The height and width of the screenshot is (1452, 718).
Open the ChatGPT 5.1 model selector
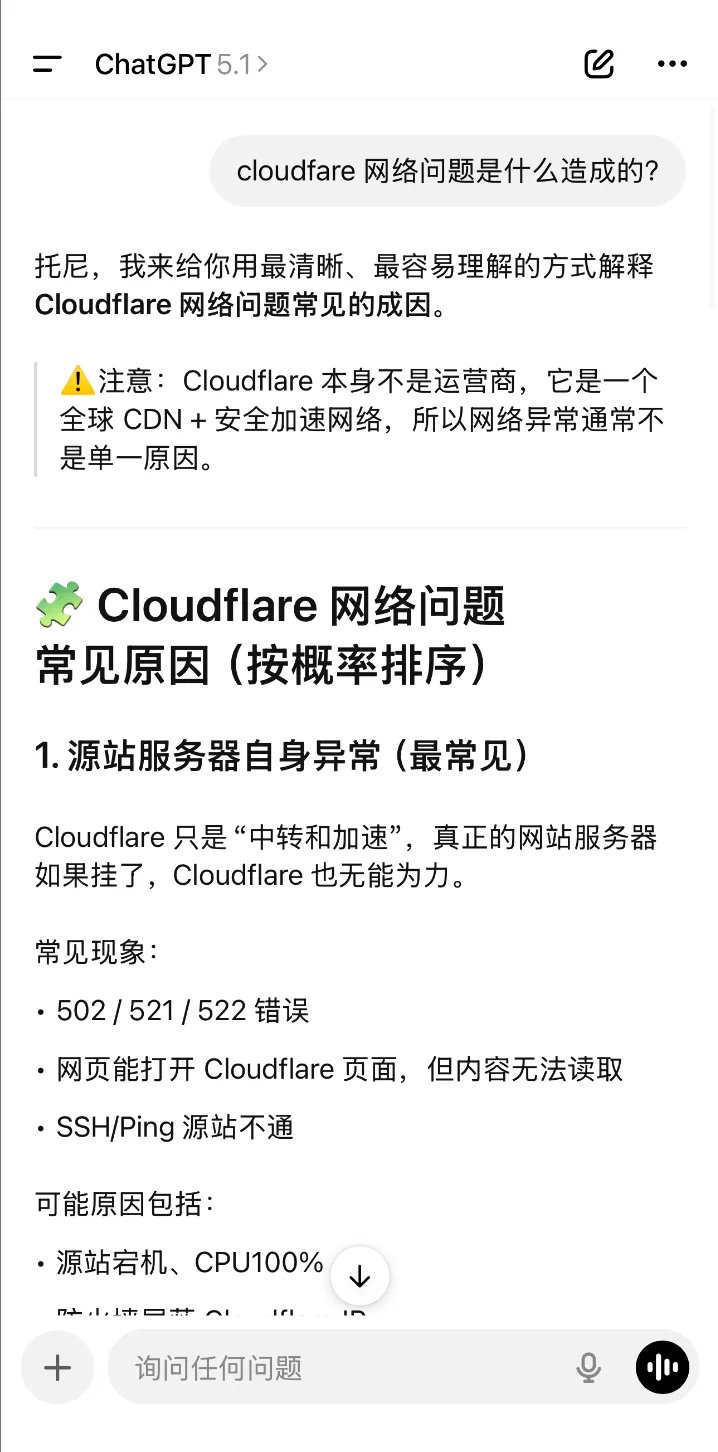coord(181,65)
